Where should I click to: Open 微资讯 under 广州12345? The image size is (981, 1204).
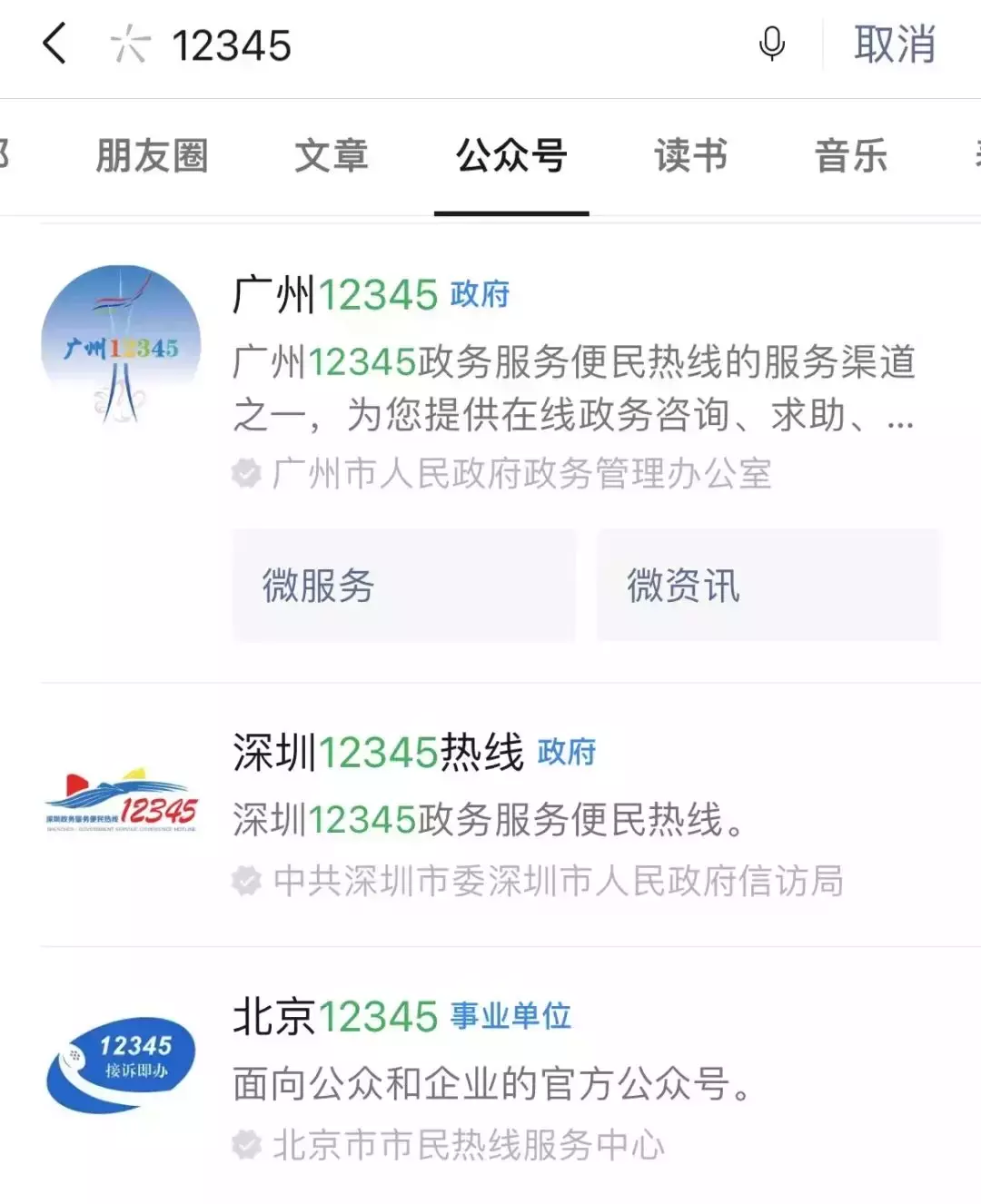(768, 586)
